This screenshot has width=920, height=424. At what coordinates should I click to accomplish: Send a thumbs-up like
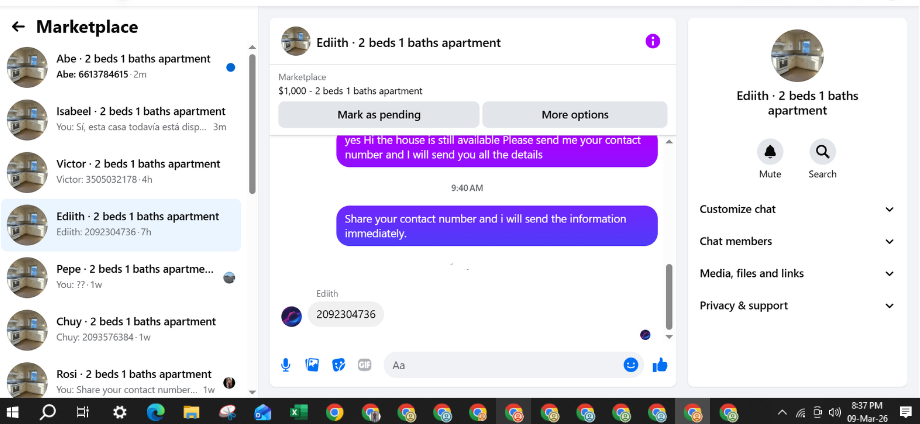(x=660, y=365)
